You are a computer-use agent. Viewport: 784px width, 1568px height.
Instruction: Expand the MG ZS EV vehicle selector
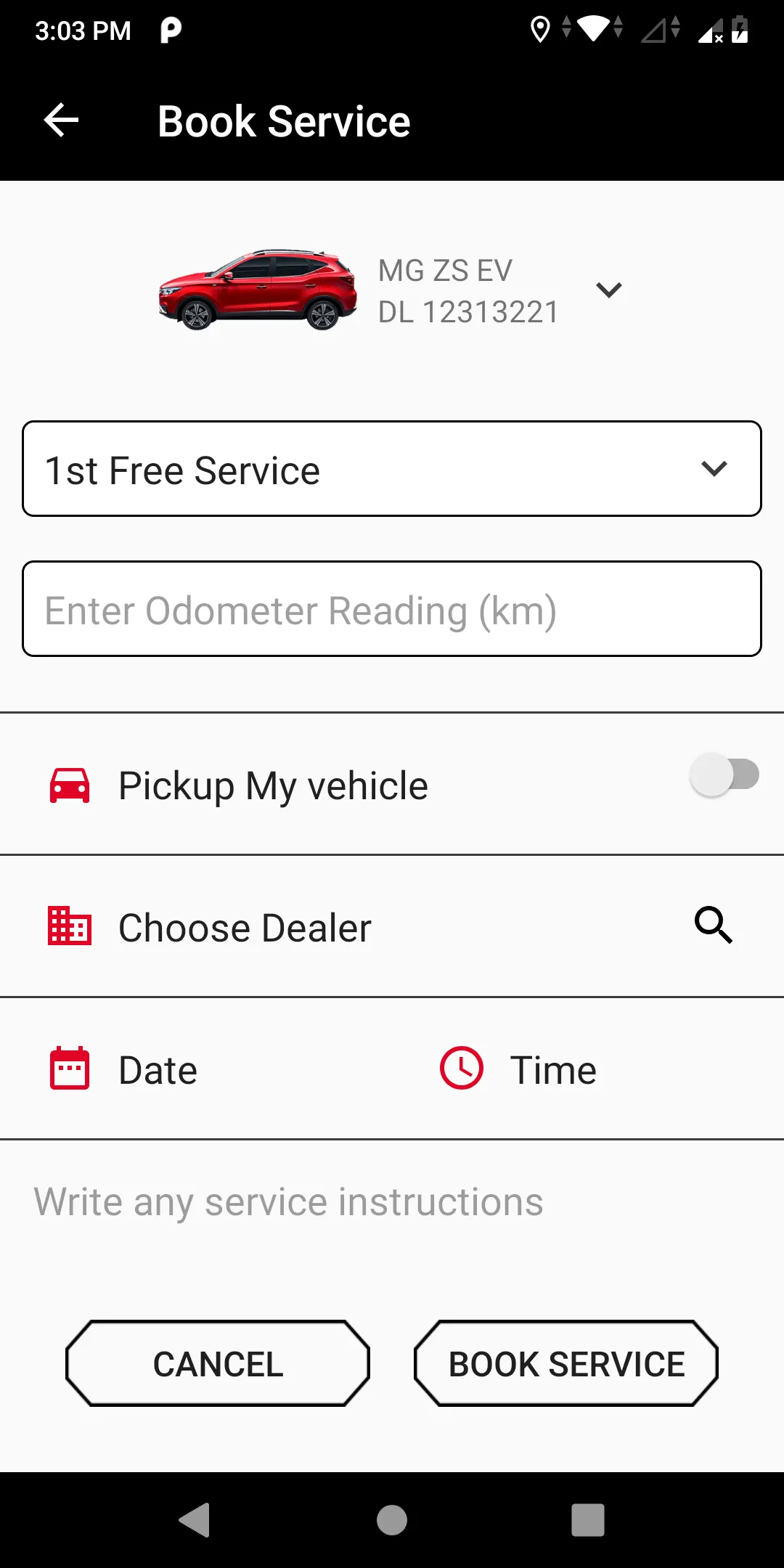pyautogui.click(x=608, y=290)
